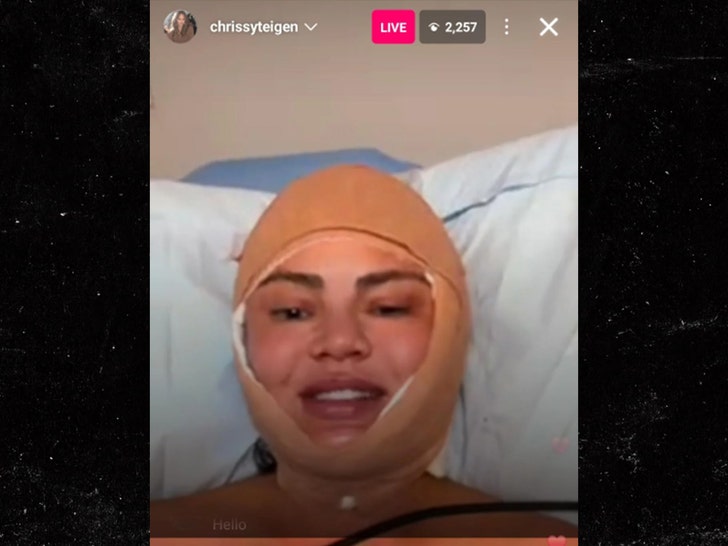Open the chrissyteigen profile picture

click(x=180, y=27)
